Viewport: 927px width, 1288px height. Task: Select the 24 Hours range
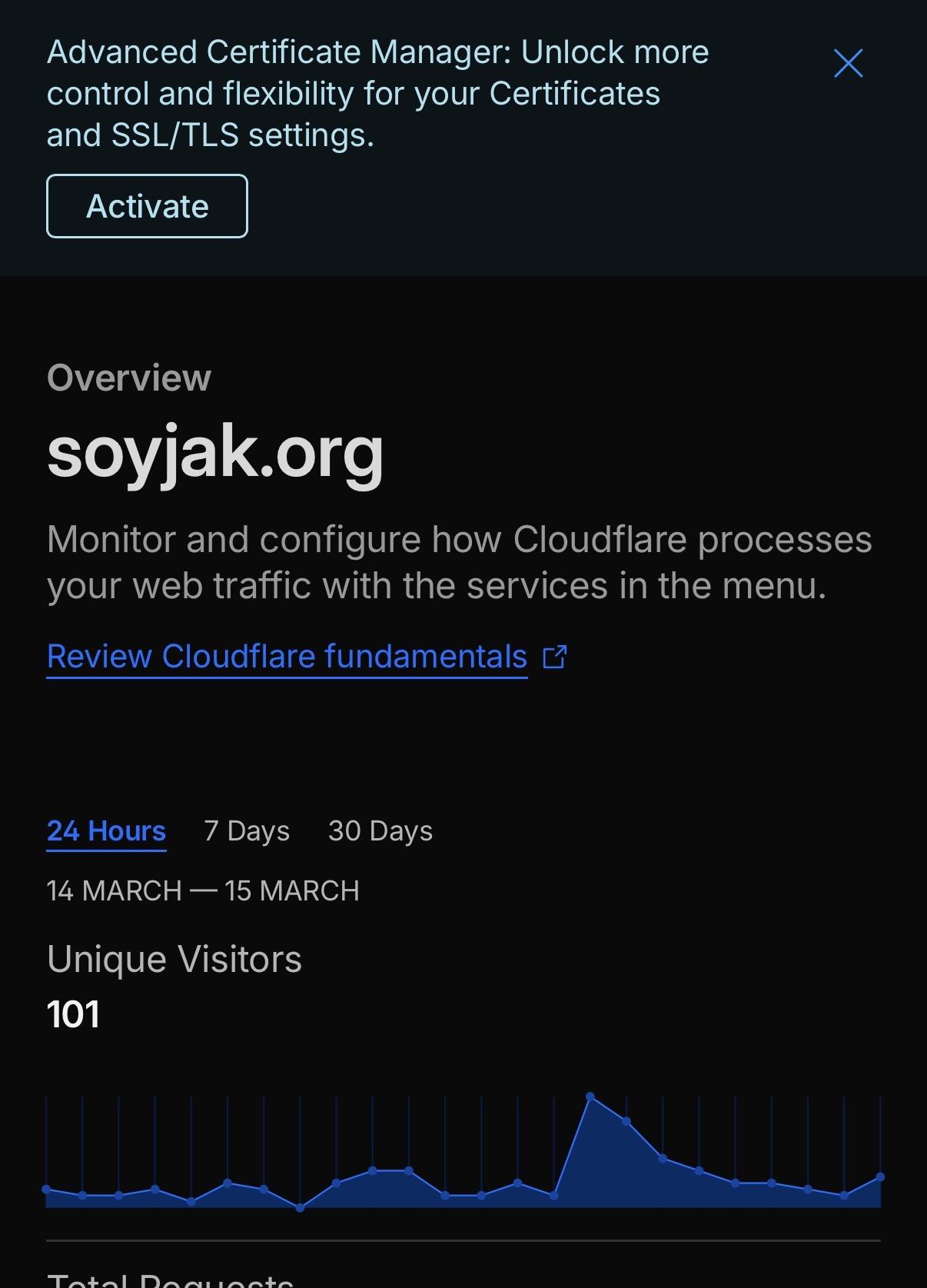click(x=106, y=831)
